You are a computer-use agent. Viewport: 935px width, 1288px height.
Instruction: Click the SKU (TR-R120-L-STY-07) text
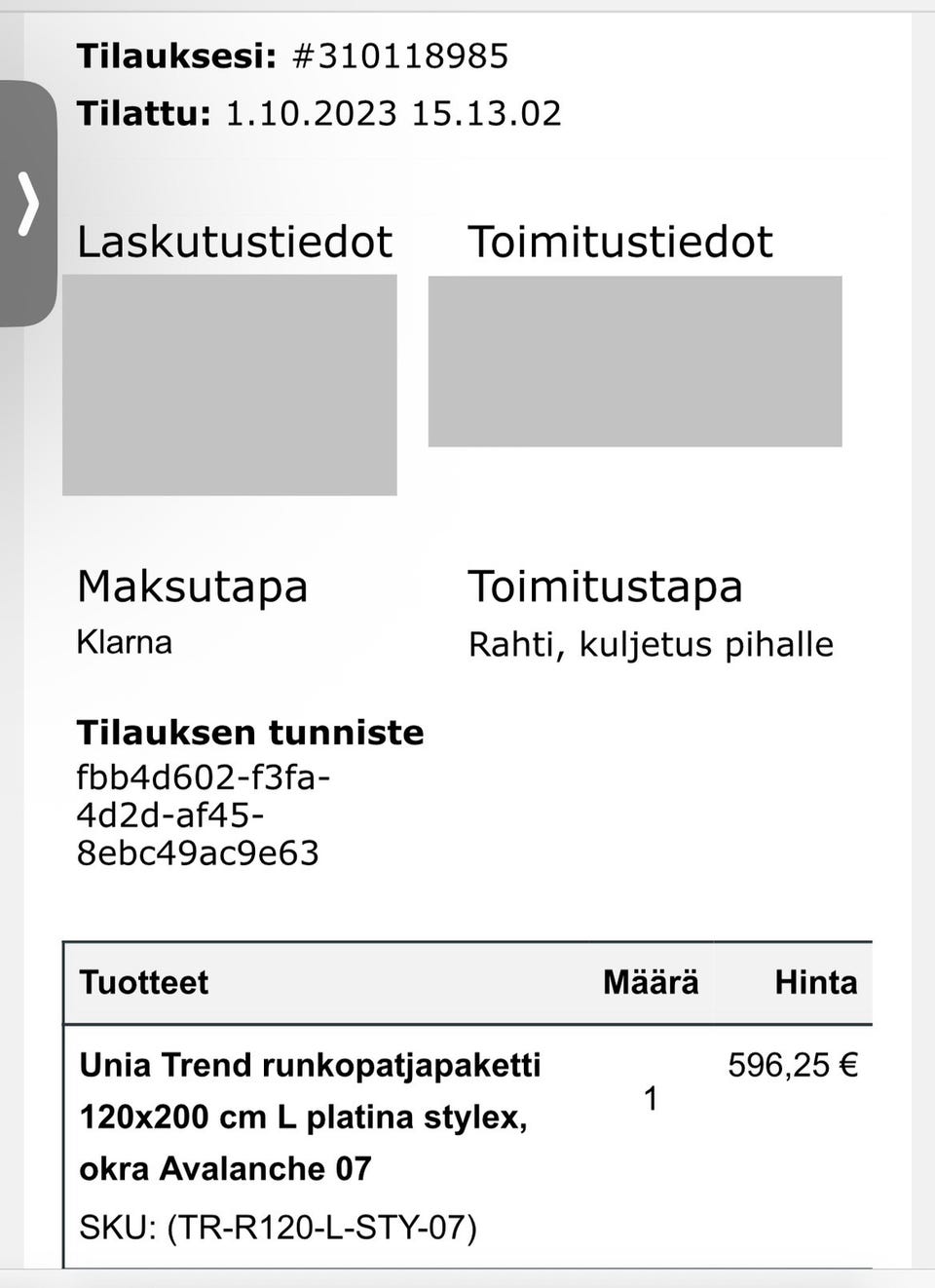click(278, 1228)
